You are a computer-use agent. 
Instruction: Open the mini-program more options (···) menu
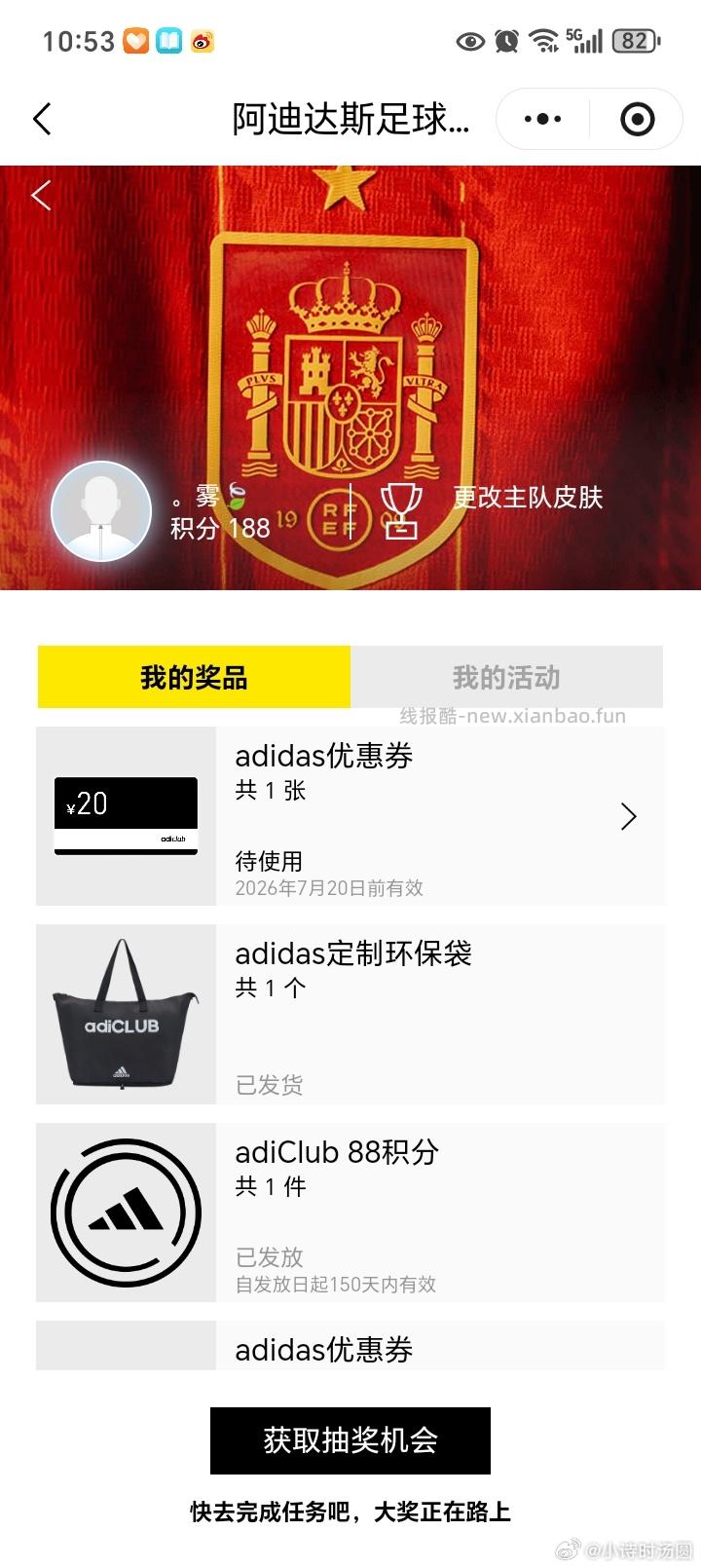click(541, 119)
